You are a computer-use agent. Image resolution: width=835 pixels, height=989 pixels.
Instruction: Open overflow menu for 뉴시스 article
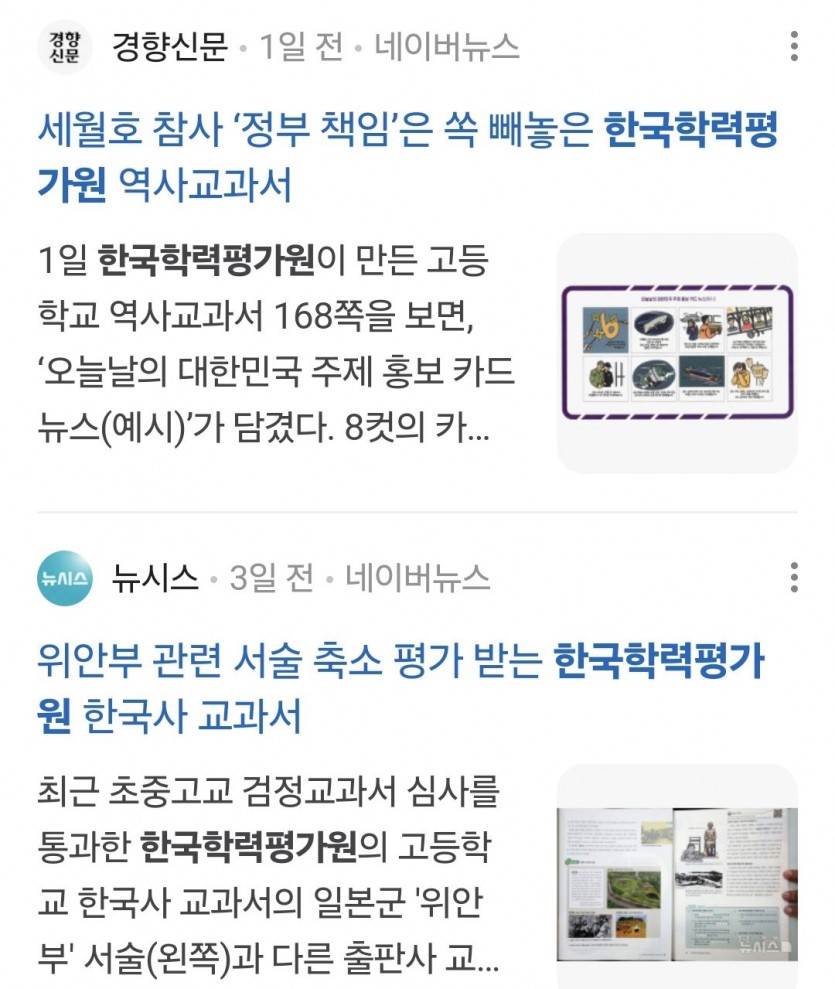pyautogui.click(x=794, y=577)
